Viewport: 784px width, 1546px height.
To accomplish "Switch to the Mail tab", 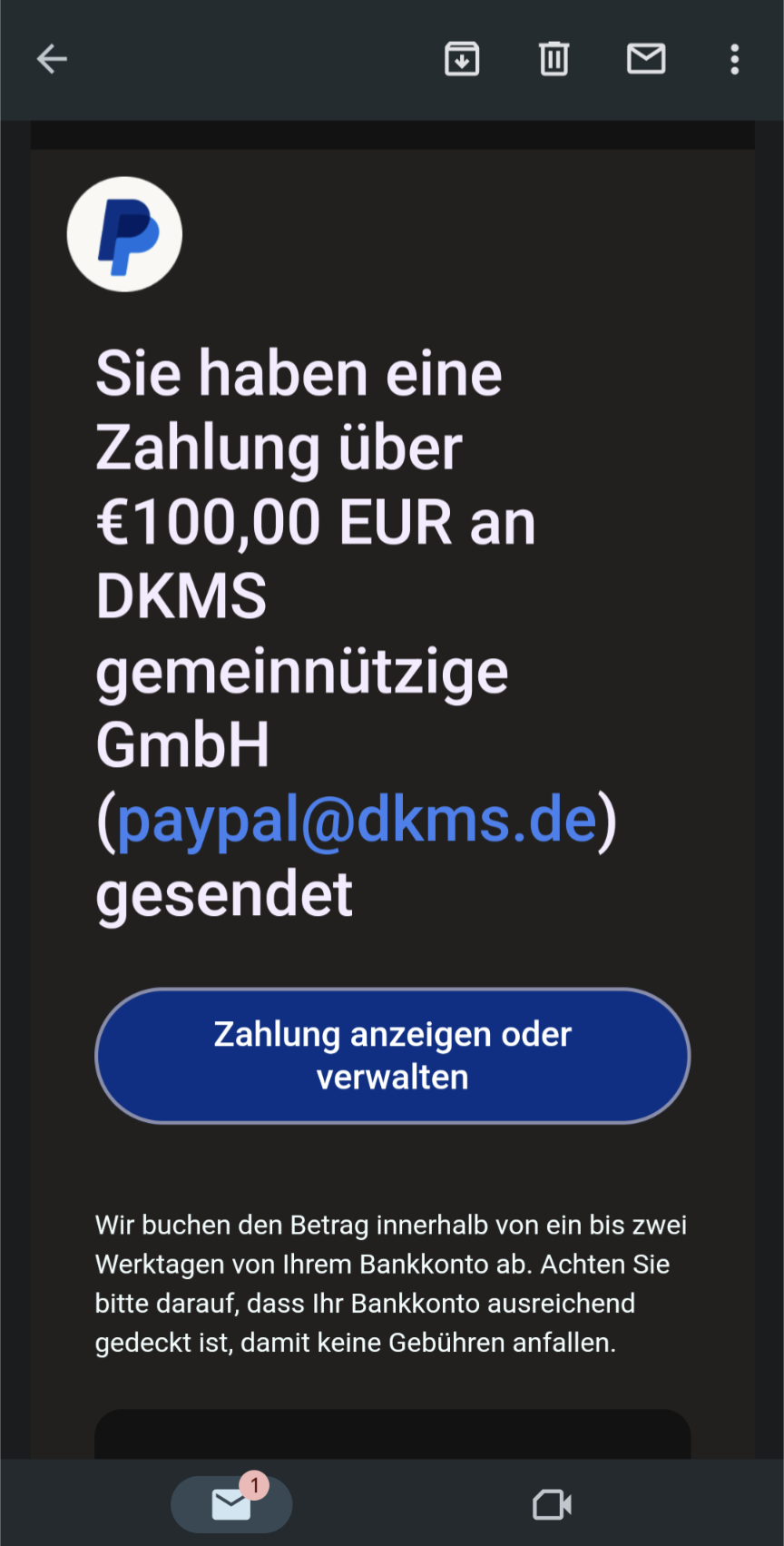I will point(231,1504).
